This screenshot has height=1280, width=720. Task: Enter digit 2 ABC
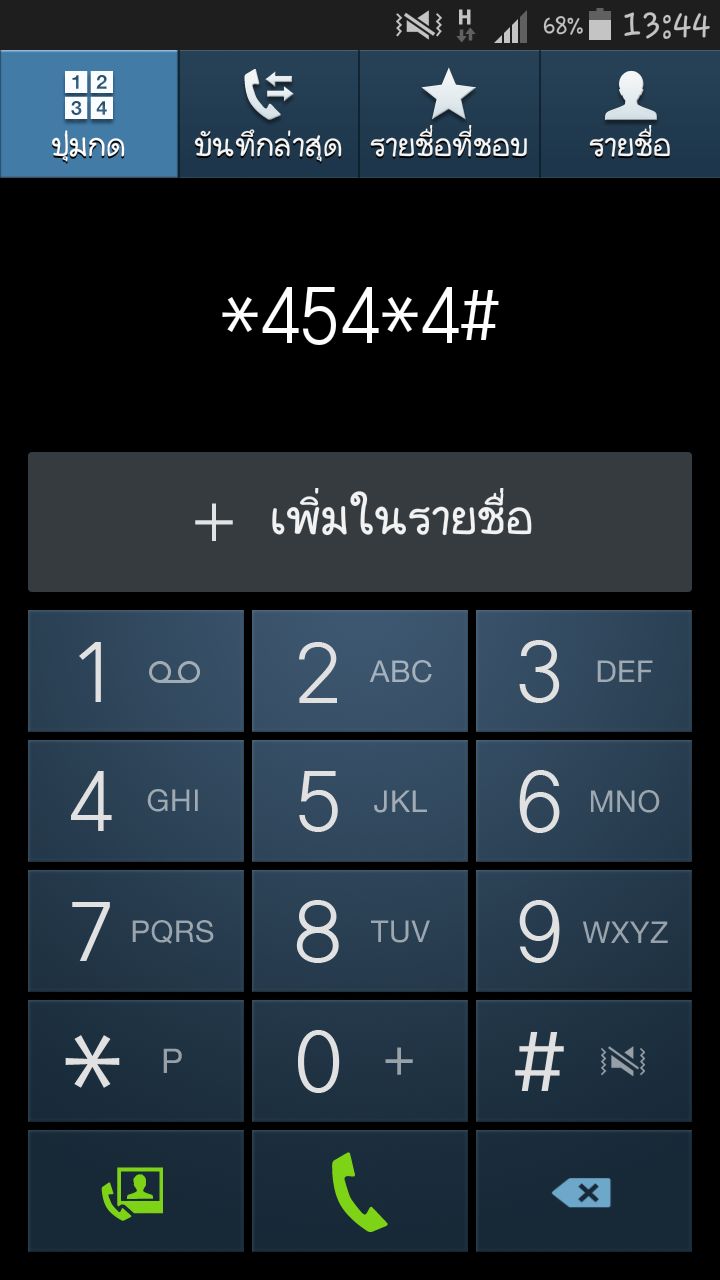360,671
